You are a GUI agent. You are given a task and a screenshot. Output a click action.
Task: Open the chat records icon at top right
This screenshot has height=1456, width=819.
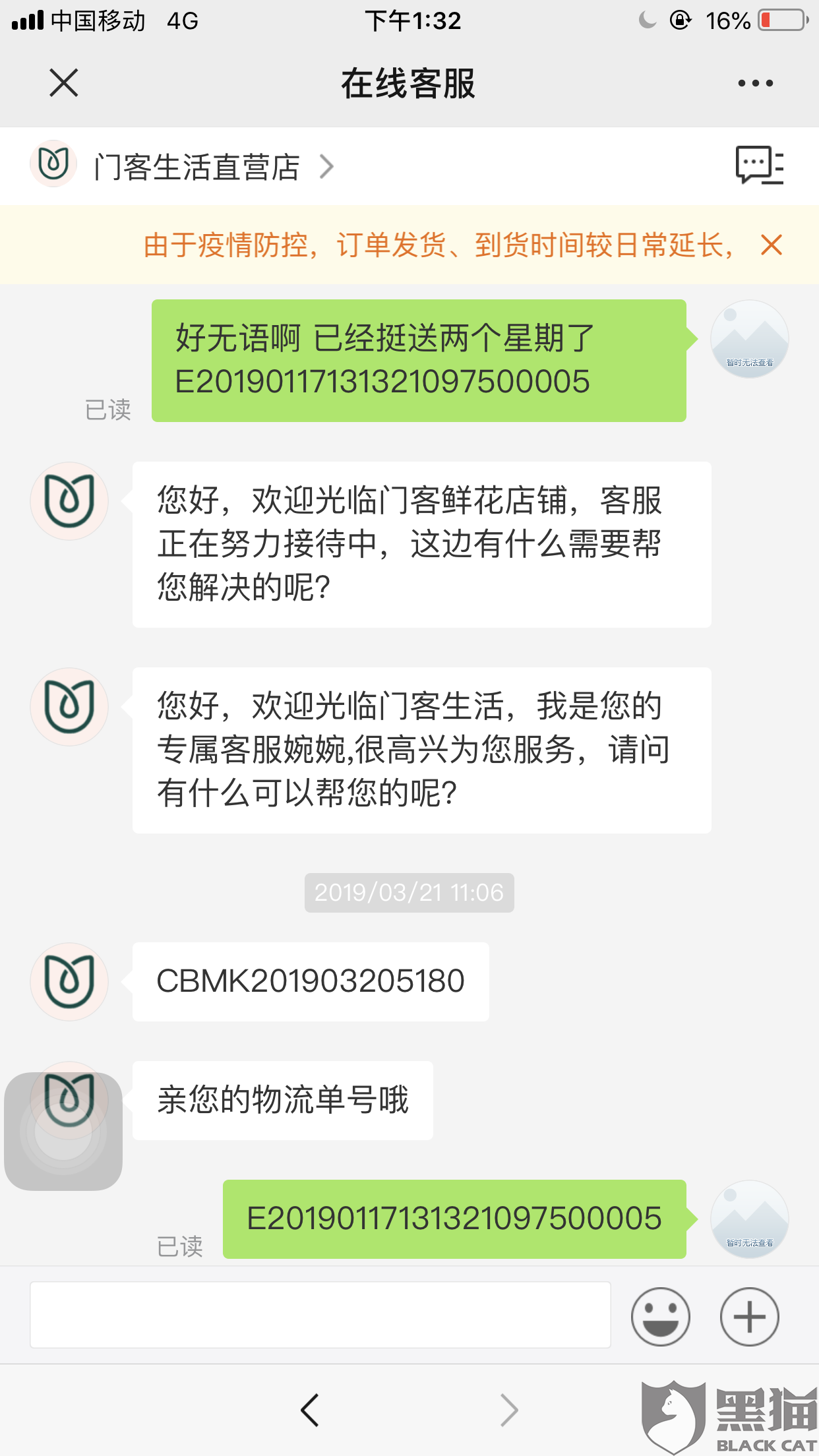(758, 166)
